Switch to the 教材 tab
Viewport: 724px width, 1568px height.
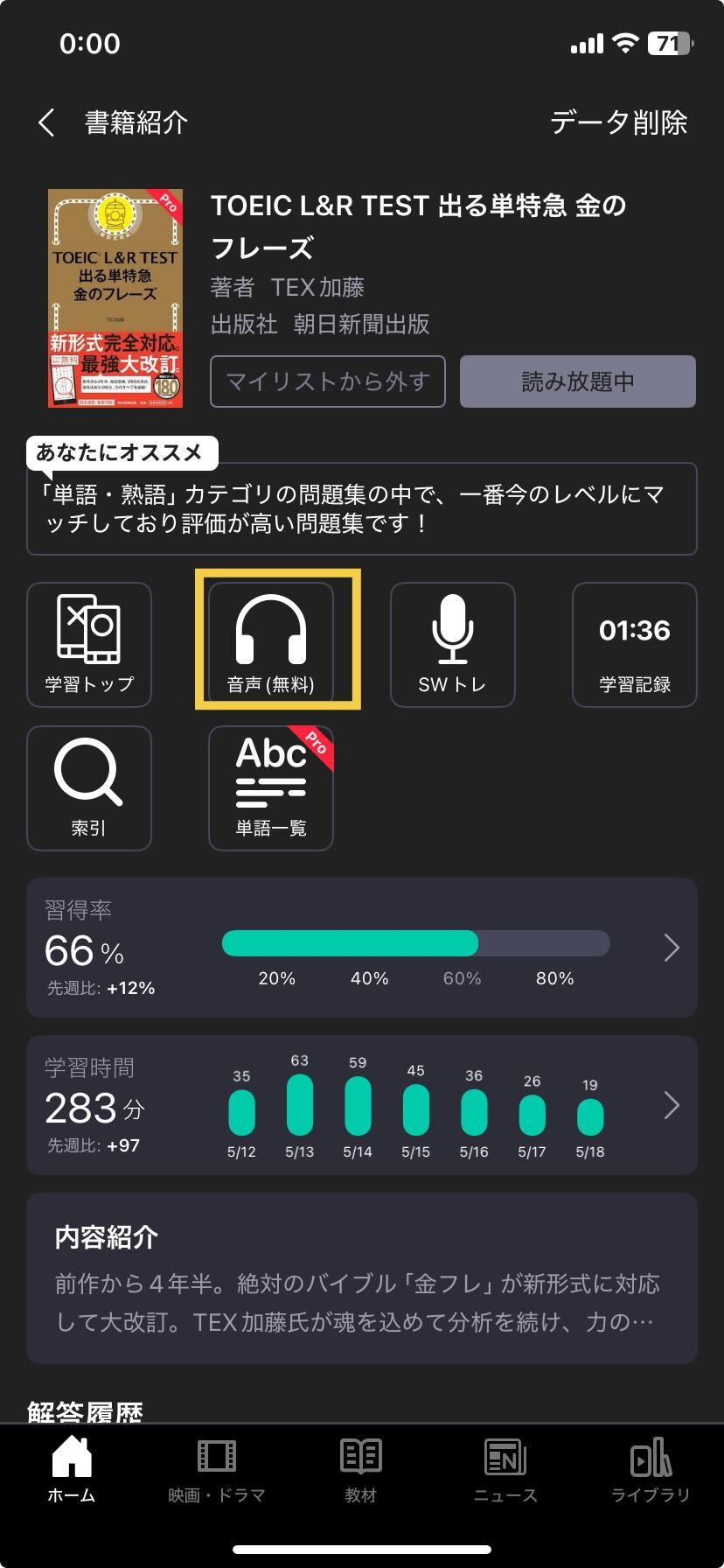pyautogui.click(x=361, y=1471)
